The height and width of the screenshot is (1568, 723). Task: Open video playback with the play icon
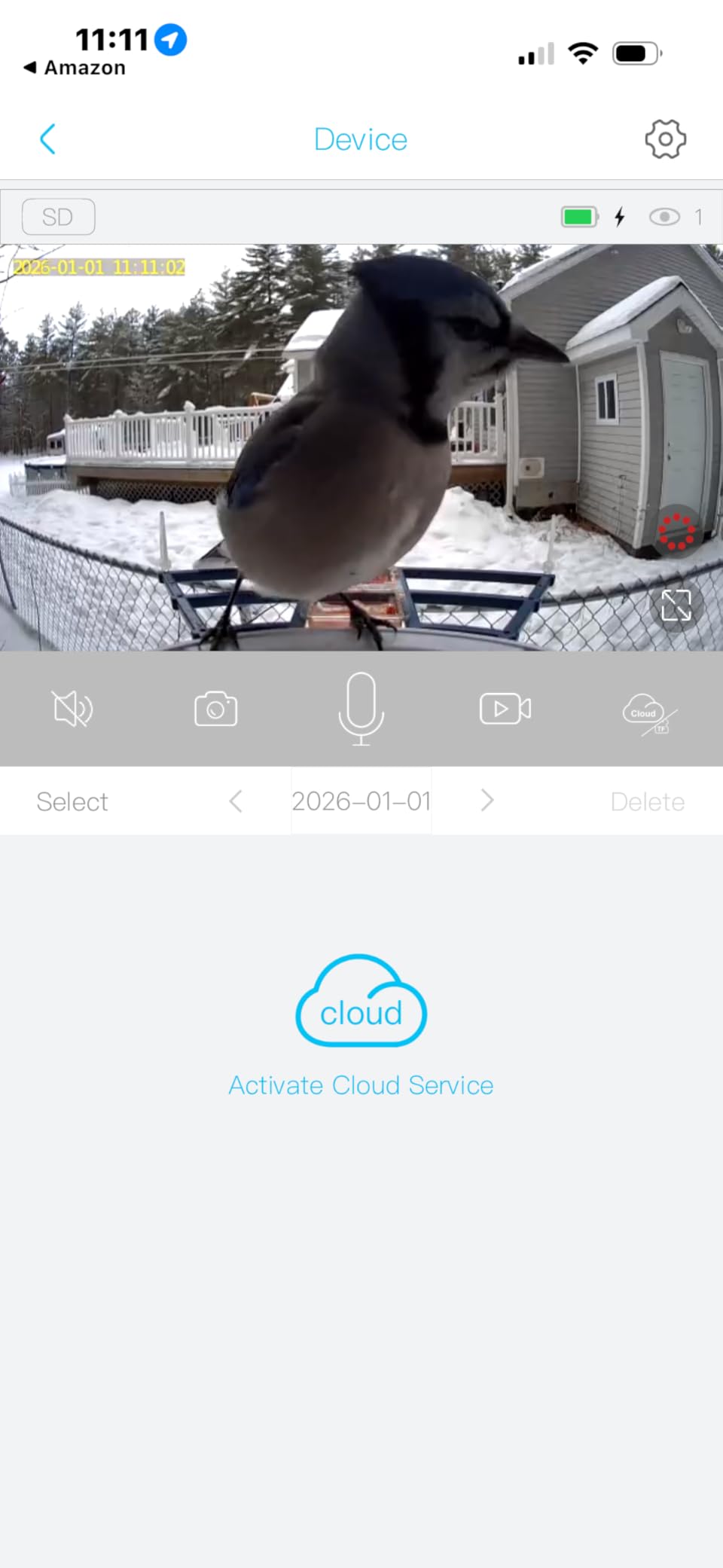[505, 709]
